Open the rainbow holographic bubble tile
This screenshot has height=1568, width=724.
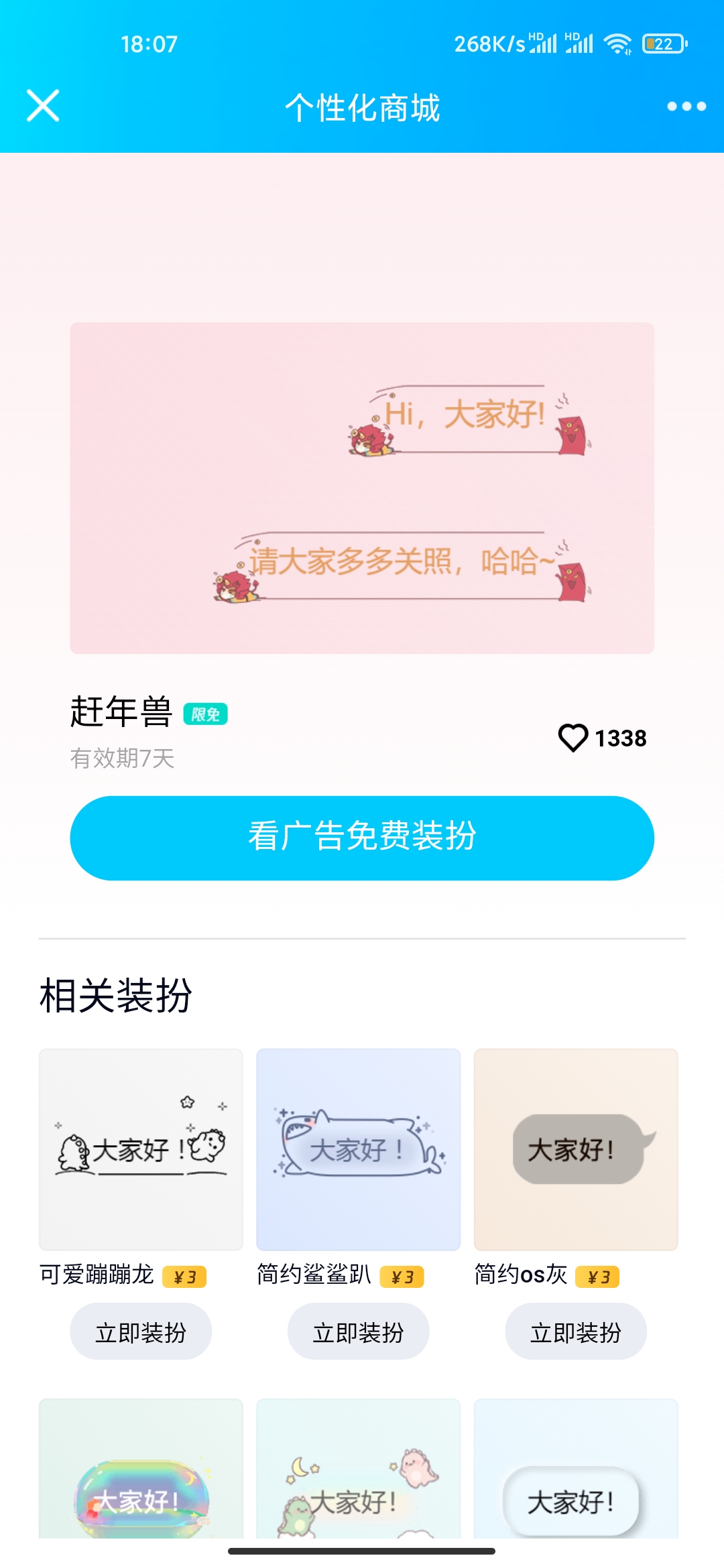pyautogui.click(x=141, y=1474)
